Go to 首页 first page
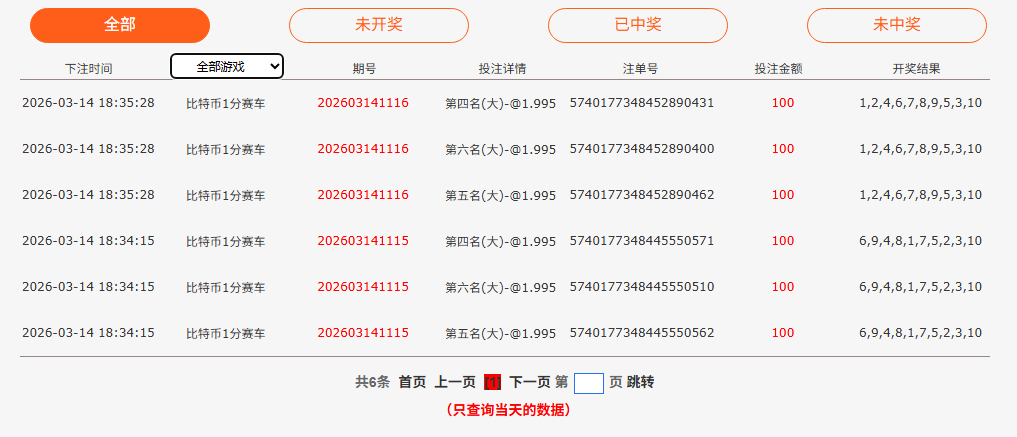This screenshot has width=1017, height=437. tap(412, 382)
